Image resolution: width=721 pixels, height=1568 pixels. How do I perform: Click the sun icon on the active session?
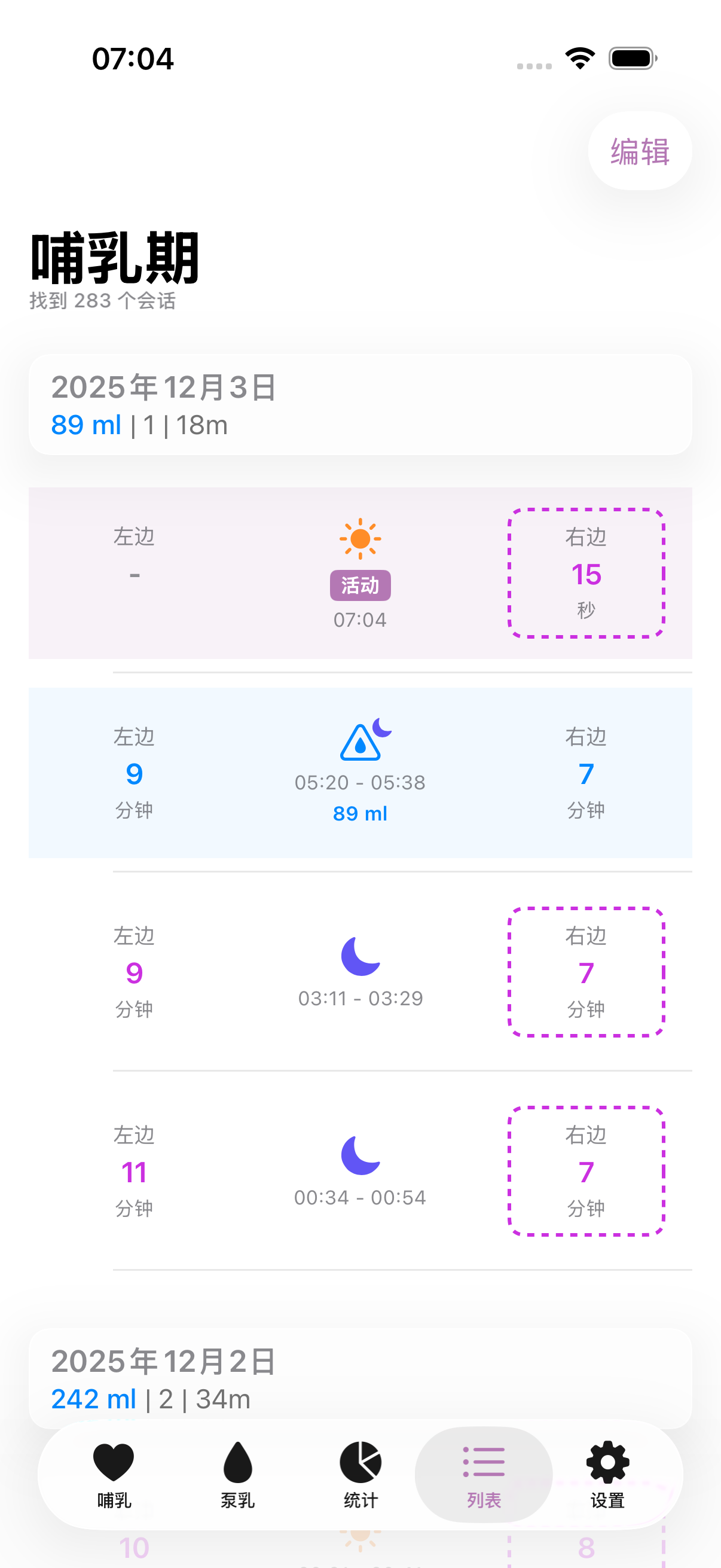click(x=359, y=539)
